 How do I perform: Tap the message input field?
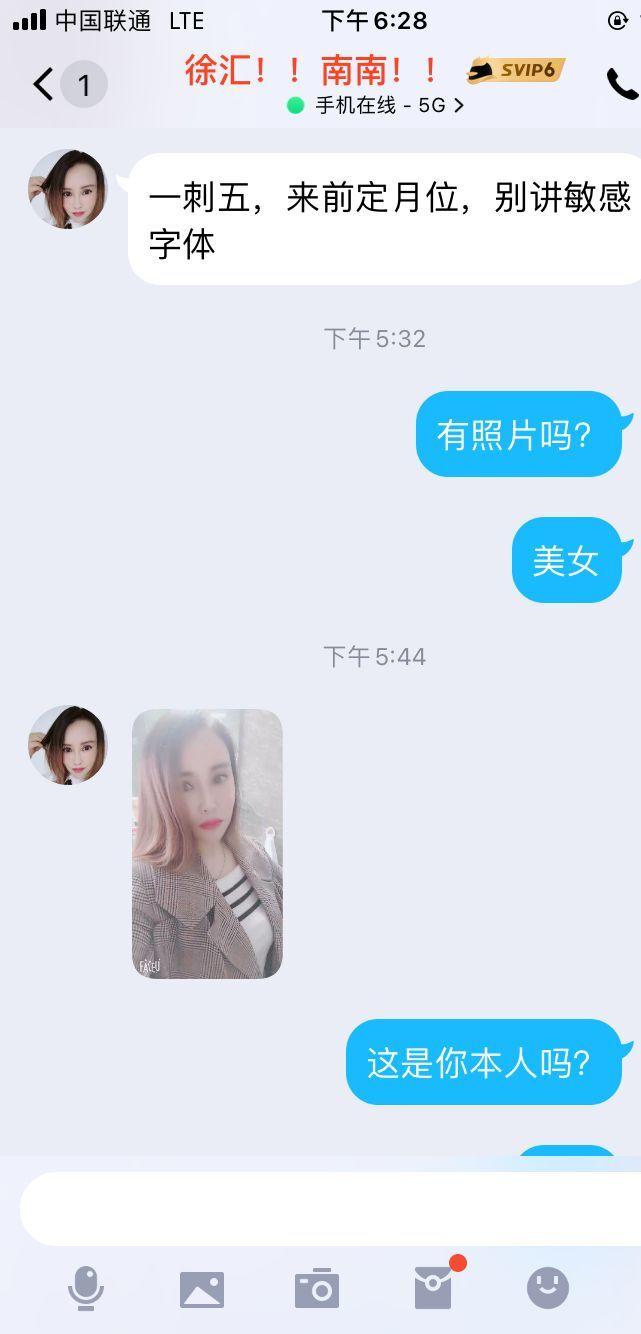tap(330, 1208)
